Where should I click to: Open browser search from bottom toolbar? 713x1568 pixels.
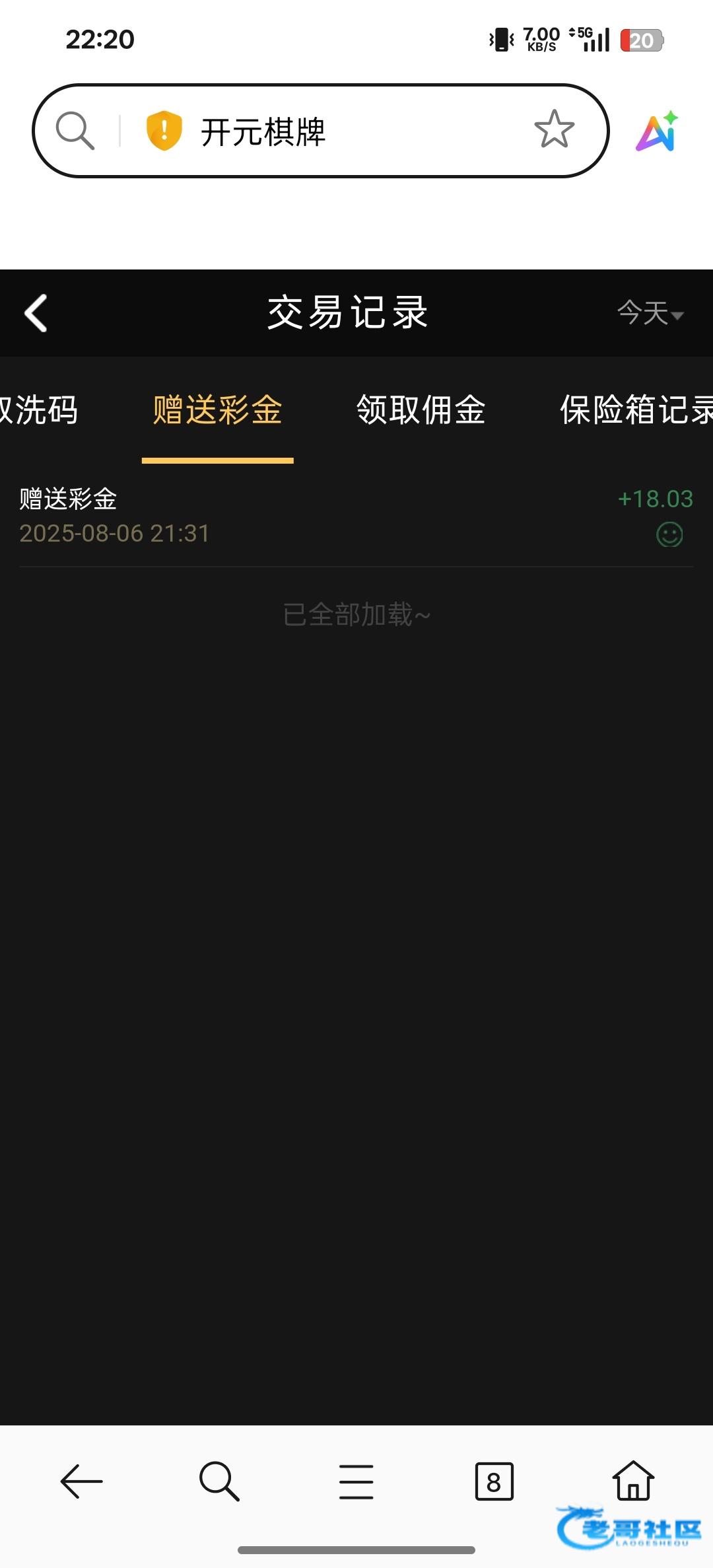[219, 1481]
